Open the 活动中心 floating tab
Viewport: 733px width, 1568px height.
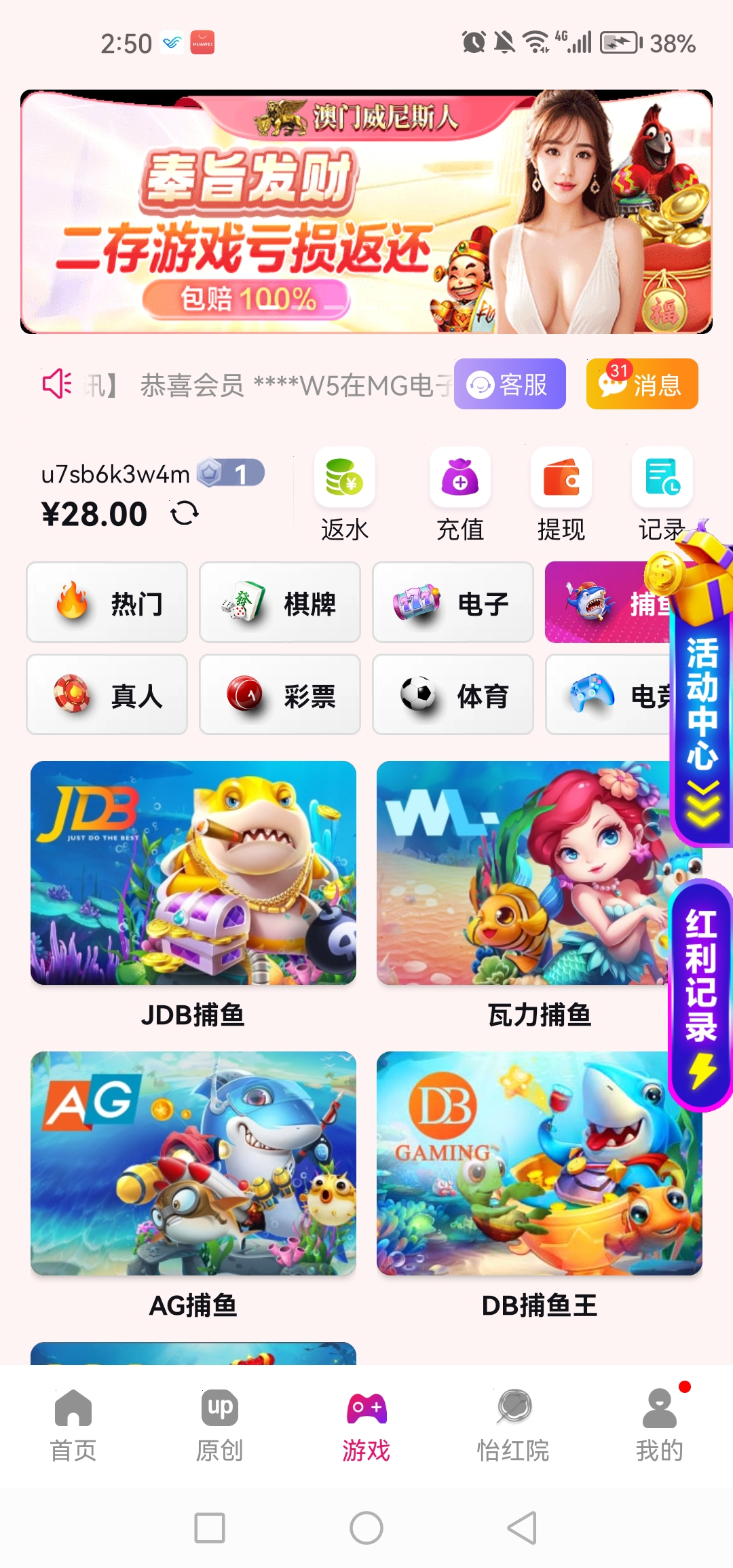pyautogui.click(x=702, y=713)
